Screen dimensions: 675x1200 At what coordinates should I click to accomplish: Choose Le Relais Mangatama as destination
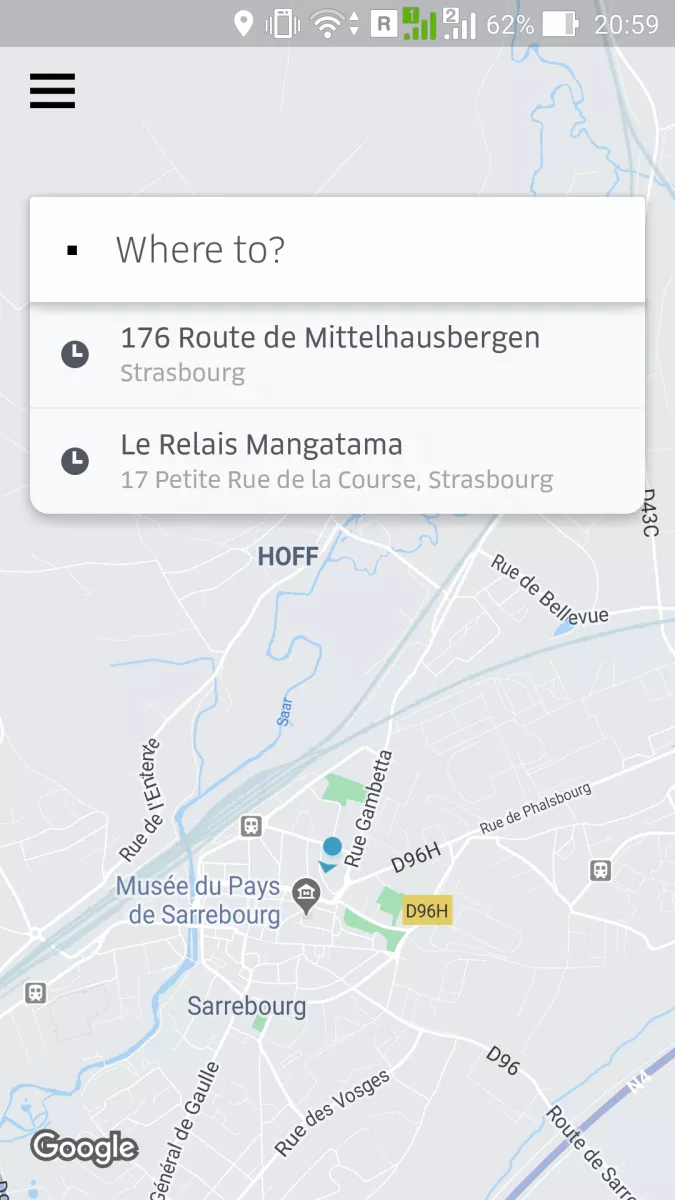click(336, 460)
